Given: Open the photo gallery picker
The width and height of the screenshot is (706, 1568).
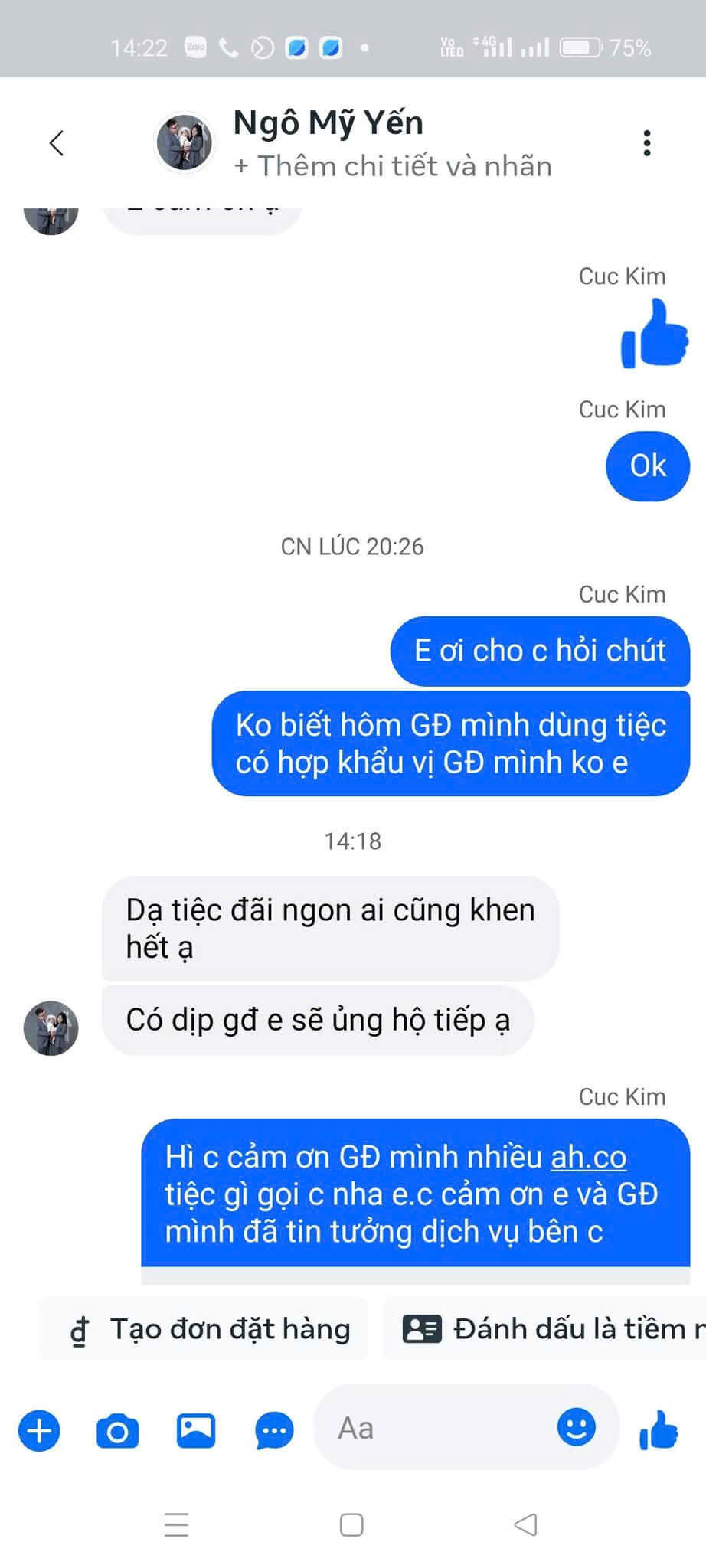Looking at the screenshot, I should tap(196, 1430).
